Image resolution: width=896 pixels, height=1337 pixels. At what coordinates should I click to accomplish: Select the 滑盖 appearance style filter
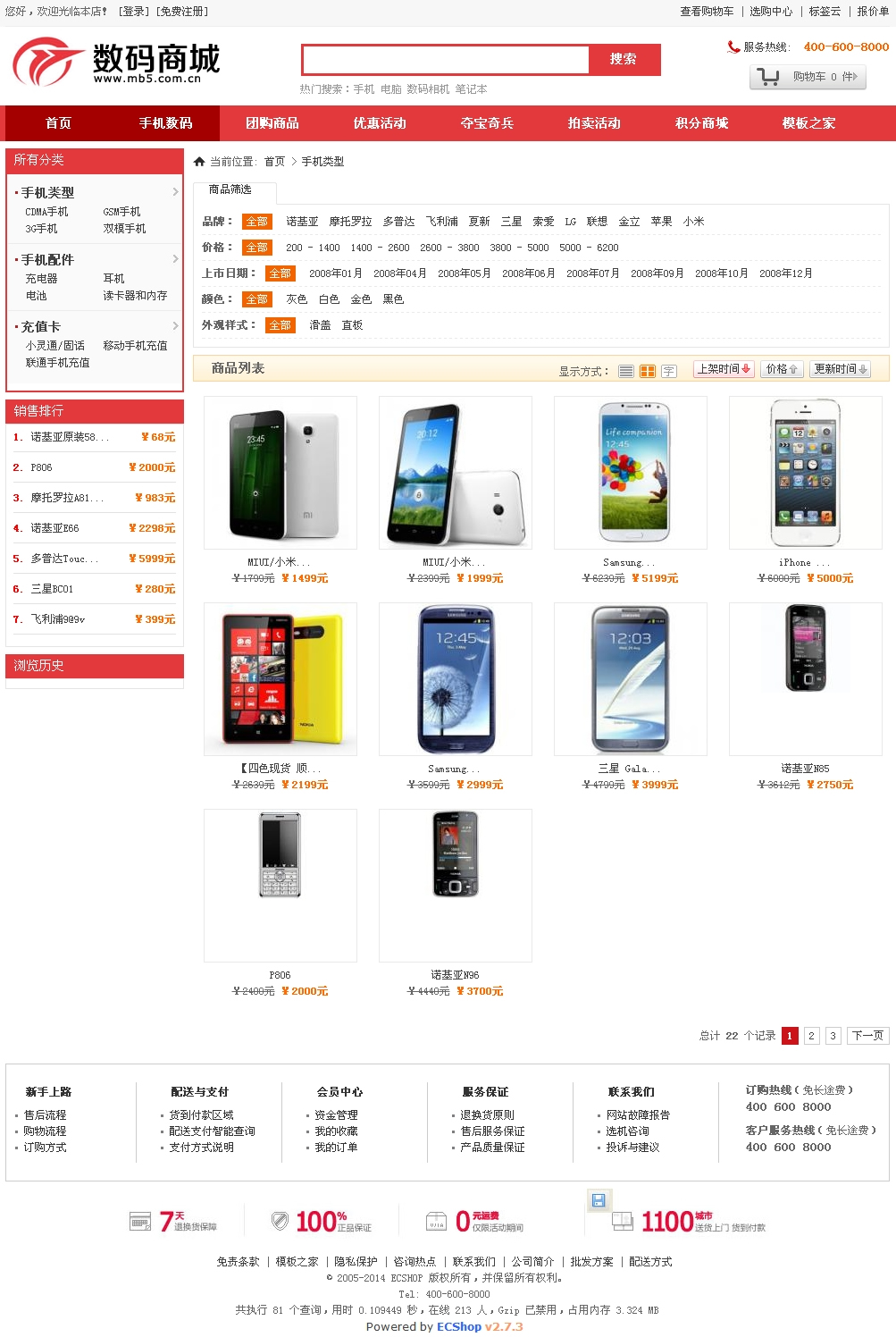point(320,325)
